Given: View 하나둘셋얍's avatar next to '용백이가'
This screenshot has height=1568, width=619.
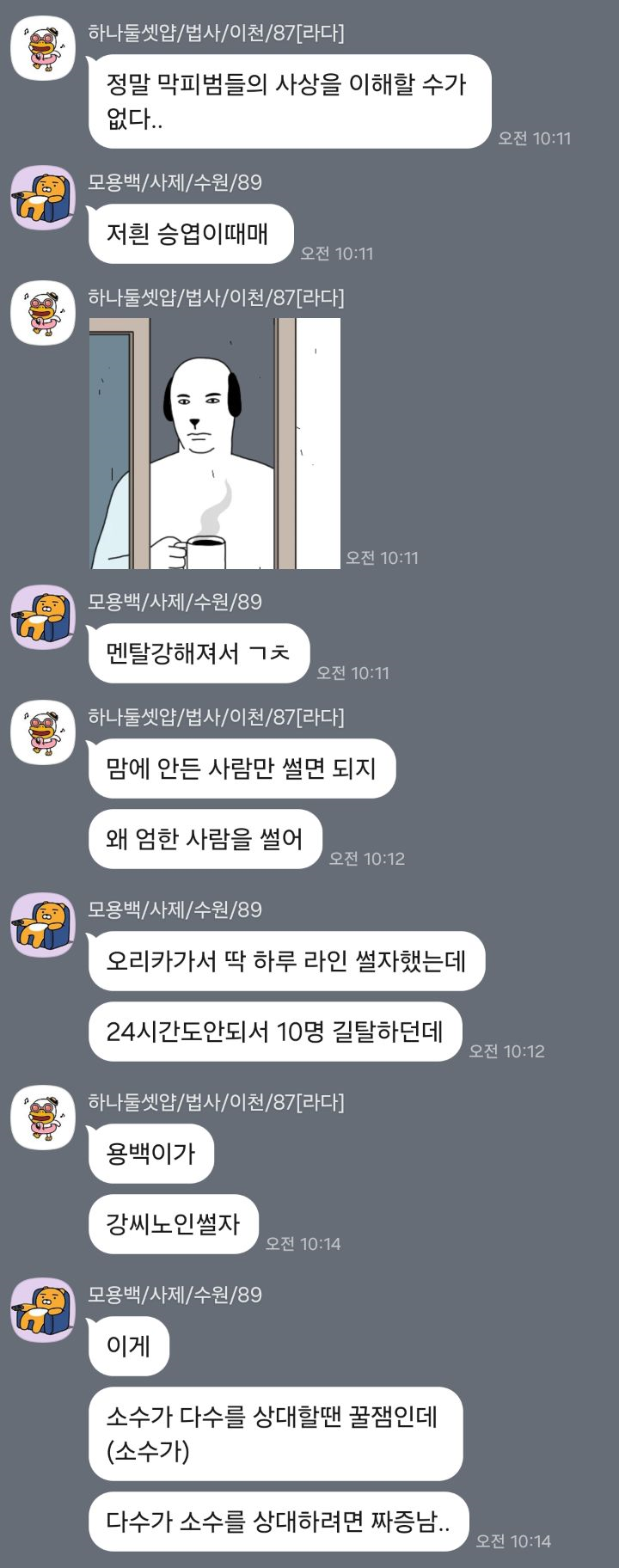Looking at the screenshot, I should click(42, 1118).
